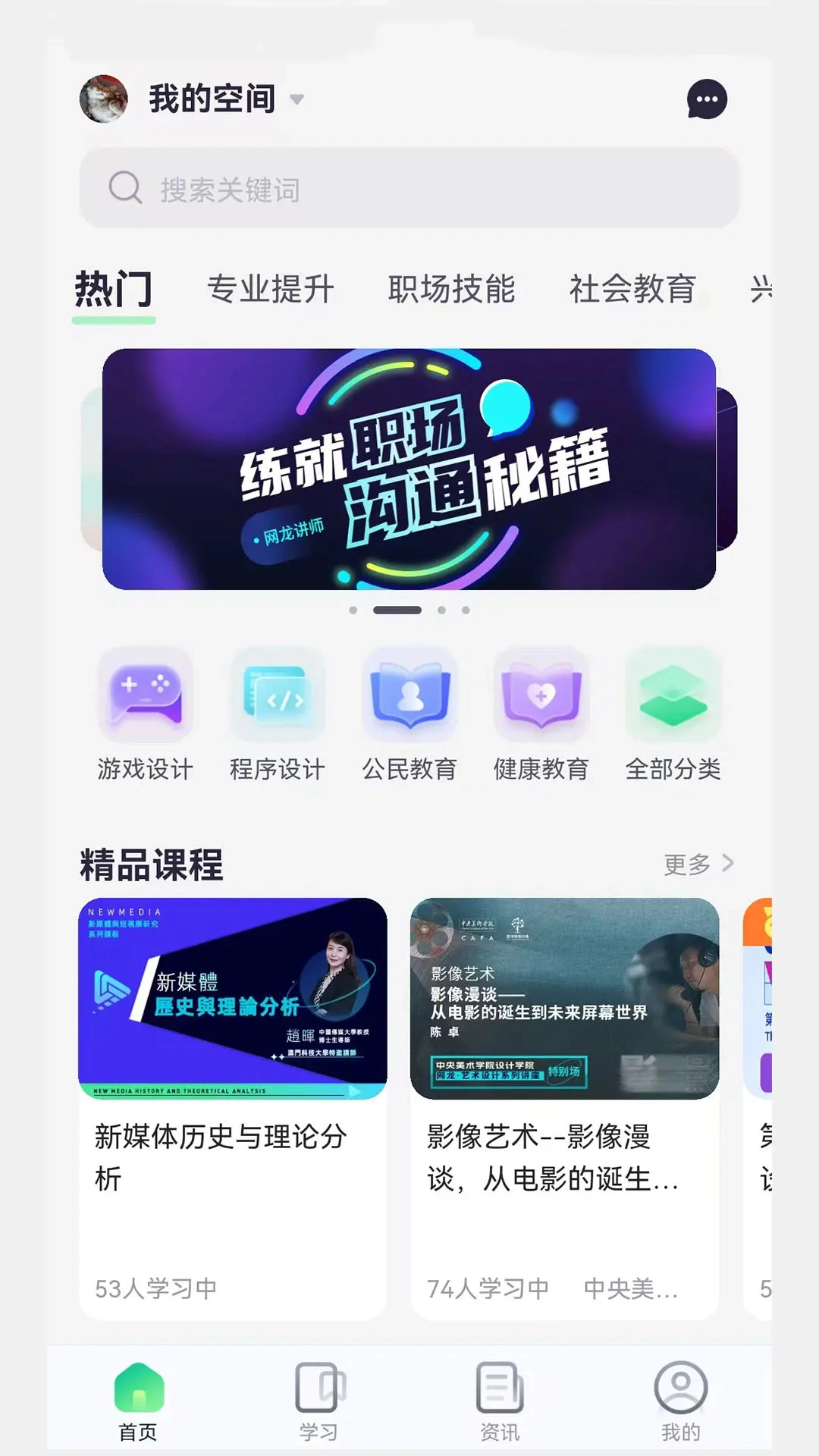Go to the 学习 tab
This screenshot has height=1456, width=819.
(x=318, y=1401)
